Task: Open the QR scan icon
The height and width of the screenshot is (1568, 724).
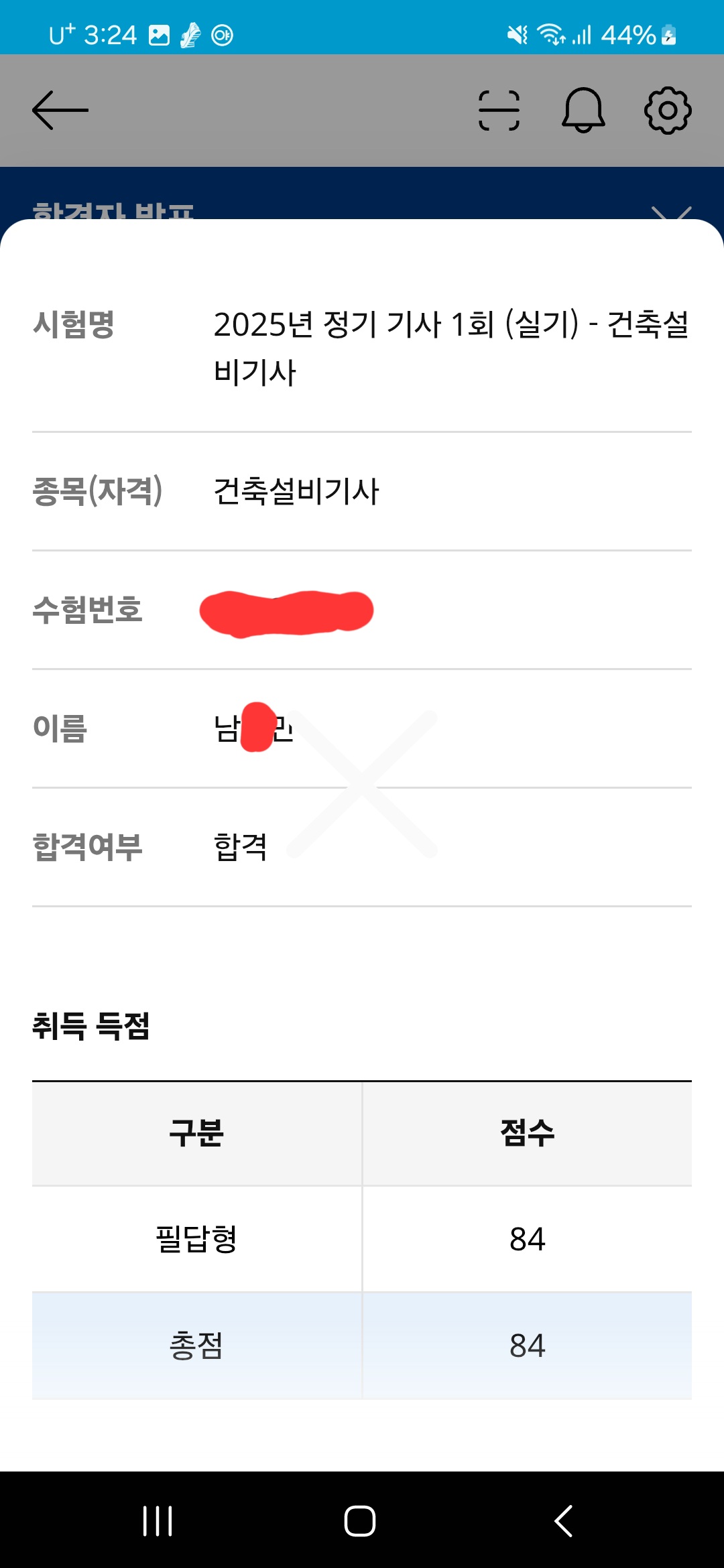Action: (x=499, y=110)
